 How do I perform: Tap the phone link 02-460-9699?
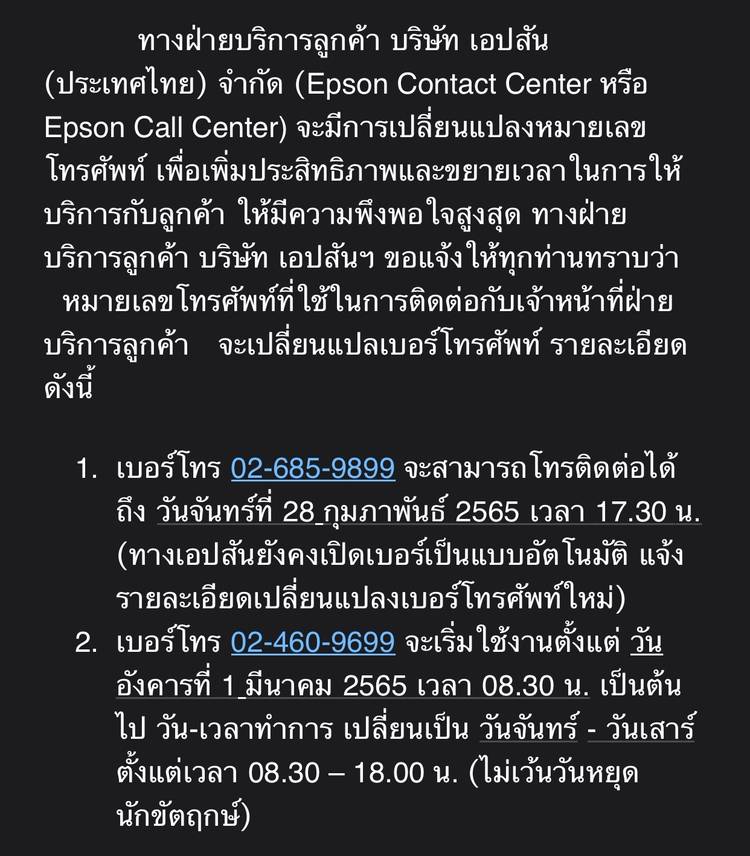pos(313,642)
